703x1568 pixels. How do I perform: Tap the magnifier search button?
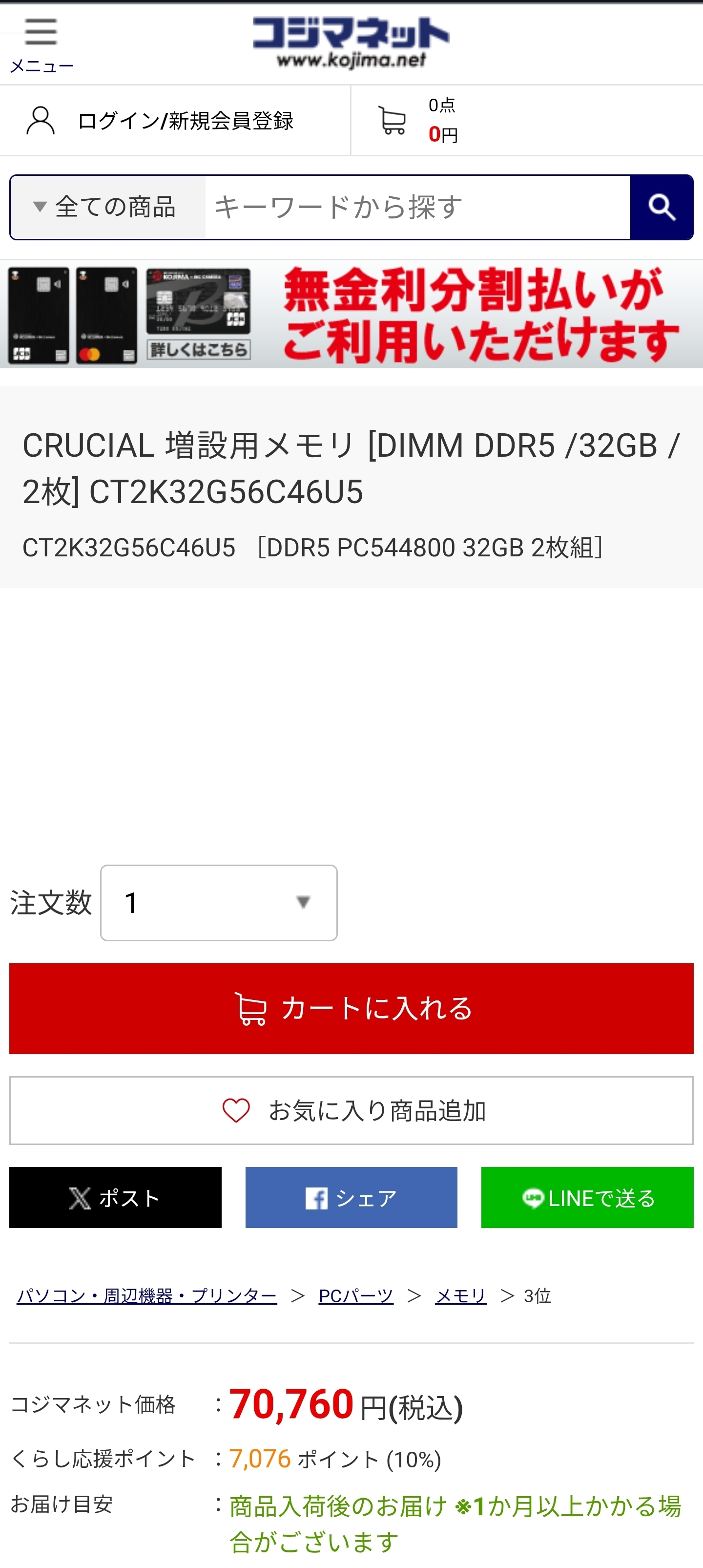click(662, 208)
